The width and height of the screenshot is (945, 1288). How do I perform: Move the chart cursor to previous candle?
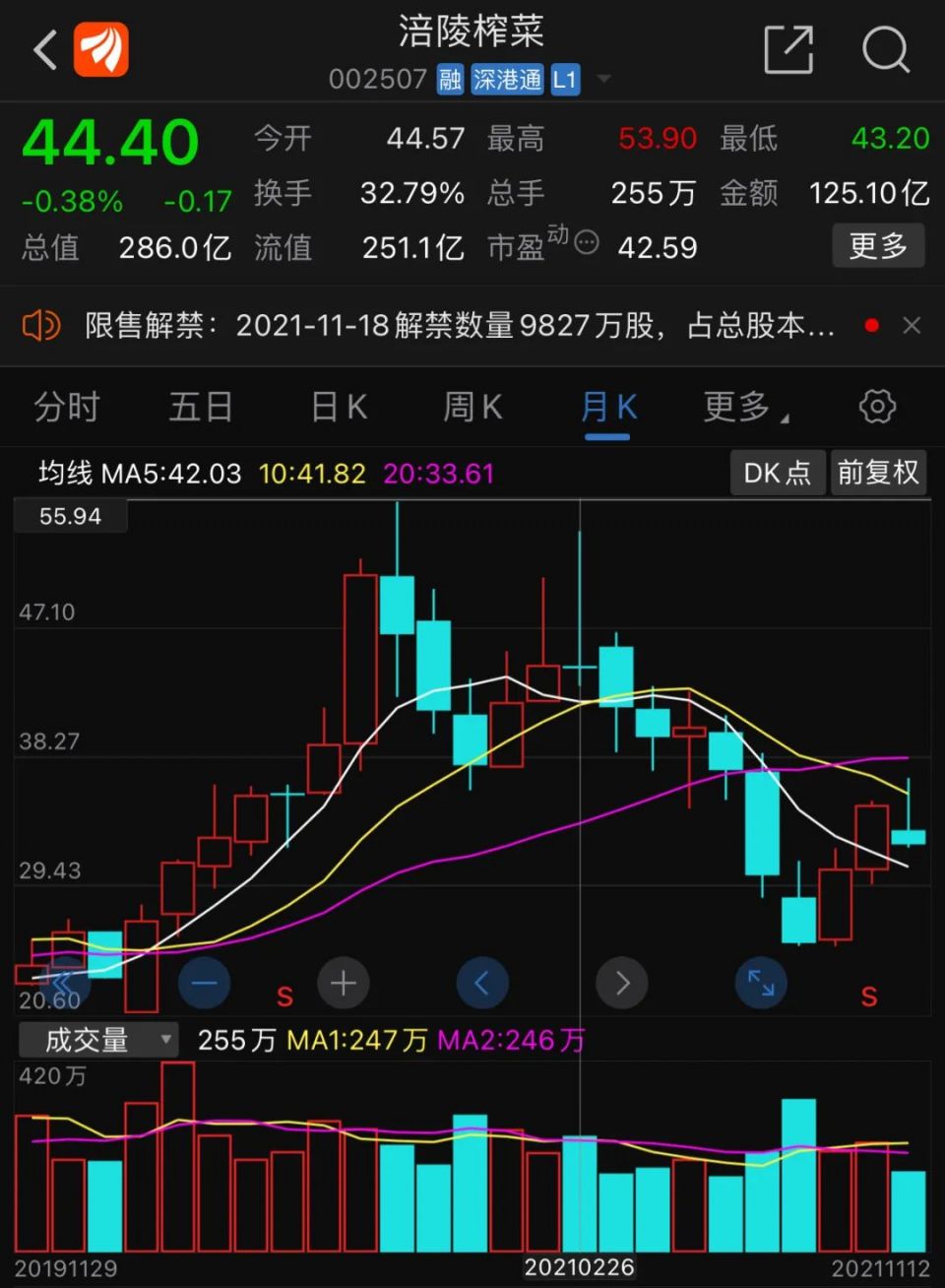click(482, 983)
